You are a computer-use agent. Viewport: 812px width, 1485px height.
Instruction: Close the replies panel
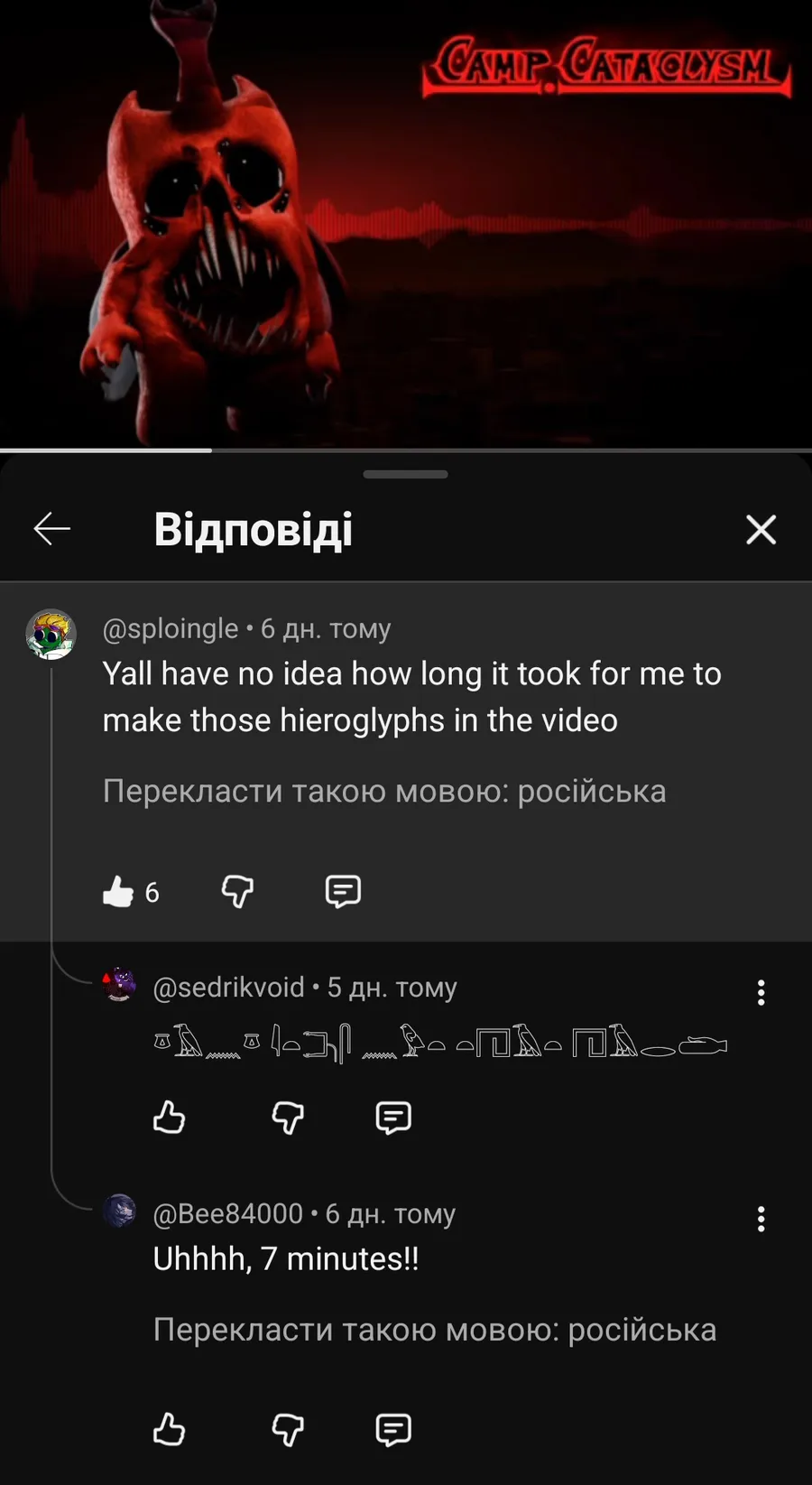761,529
